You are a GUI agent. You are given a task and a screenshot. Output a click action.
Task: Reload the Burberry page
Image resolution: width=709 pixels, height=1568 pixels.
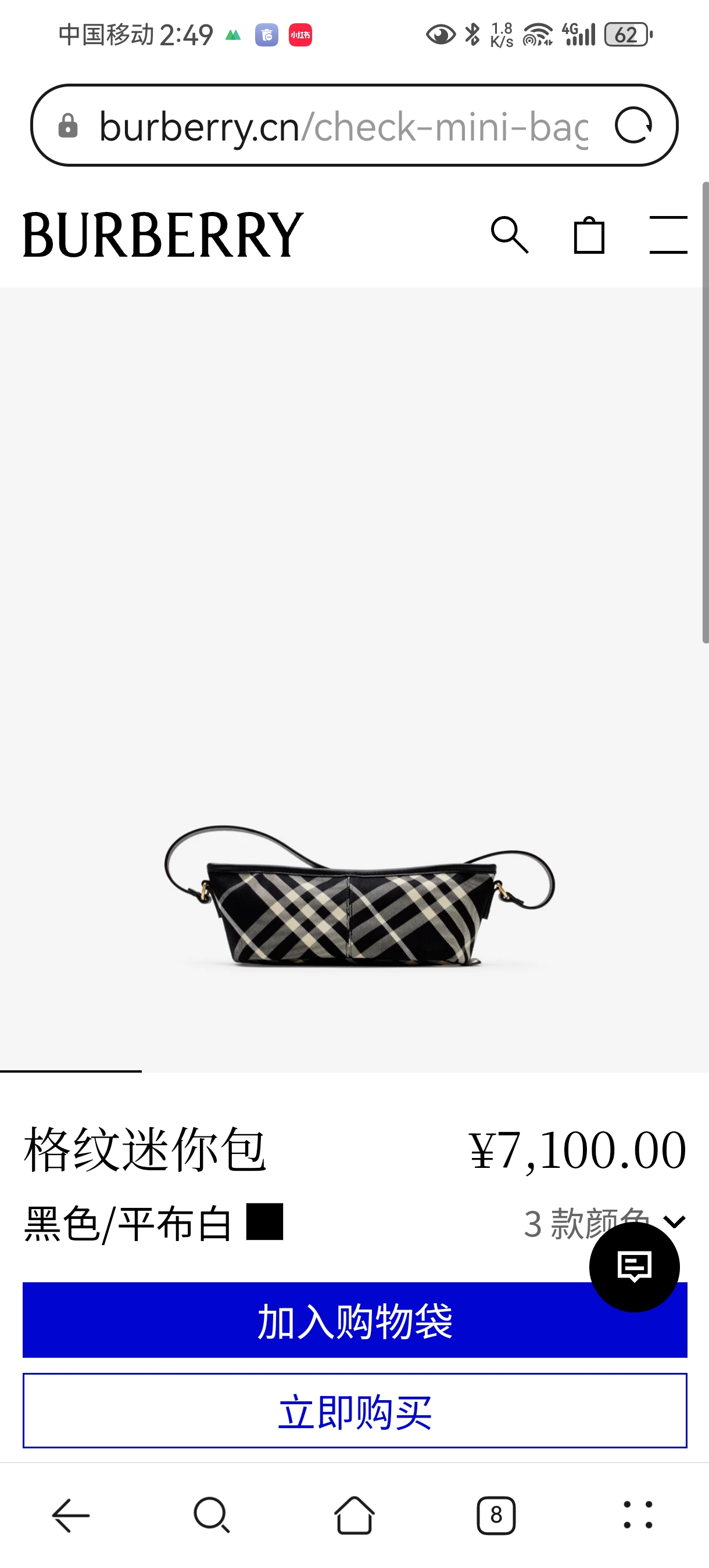[633, 126]
